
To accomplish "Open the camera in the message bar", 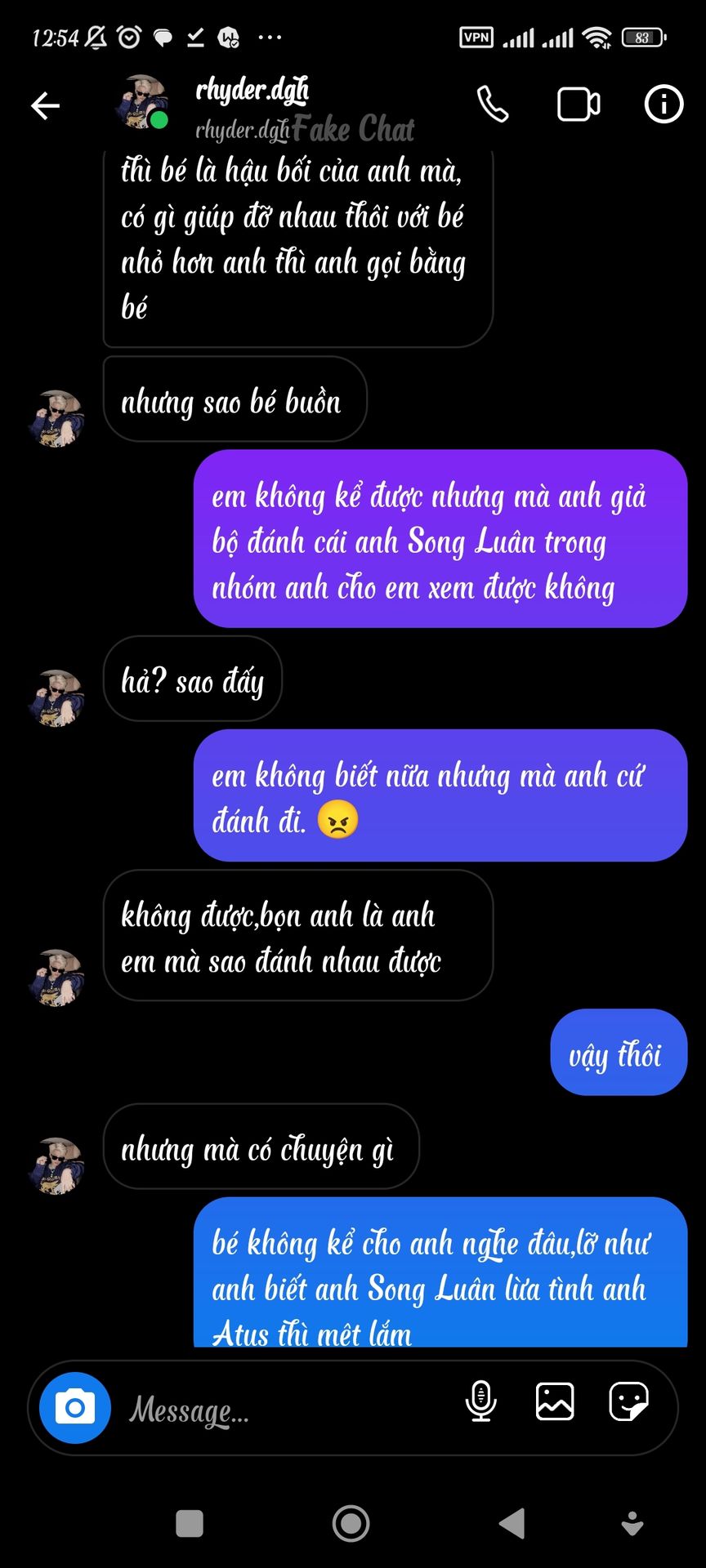I will pyautogui.click(x=75, y=1408).
